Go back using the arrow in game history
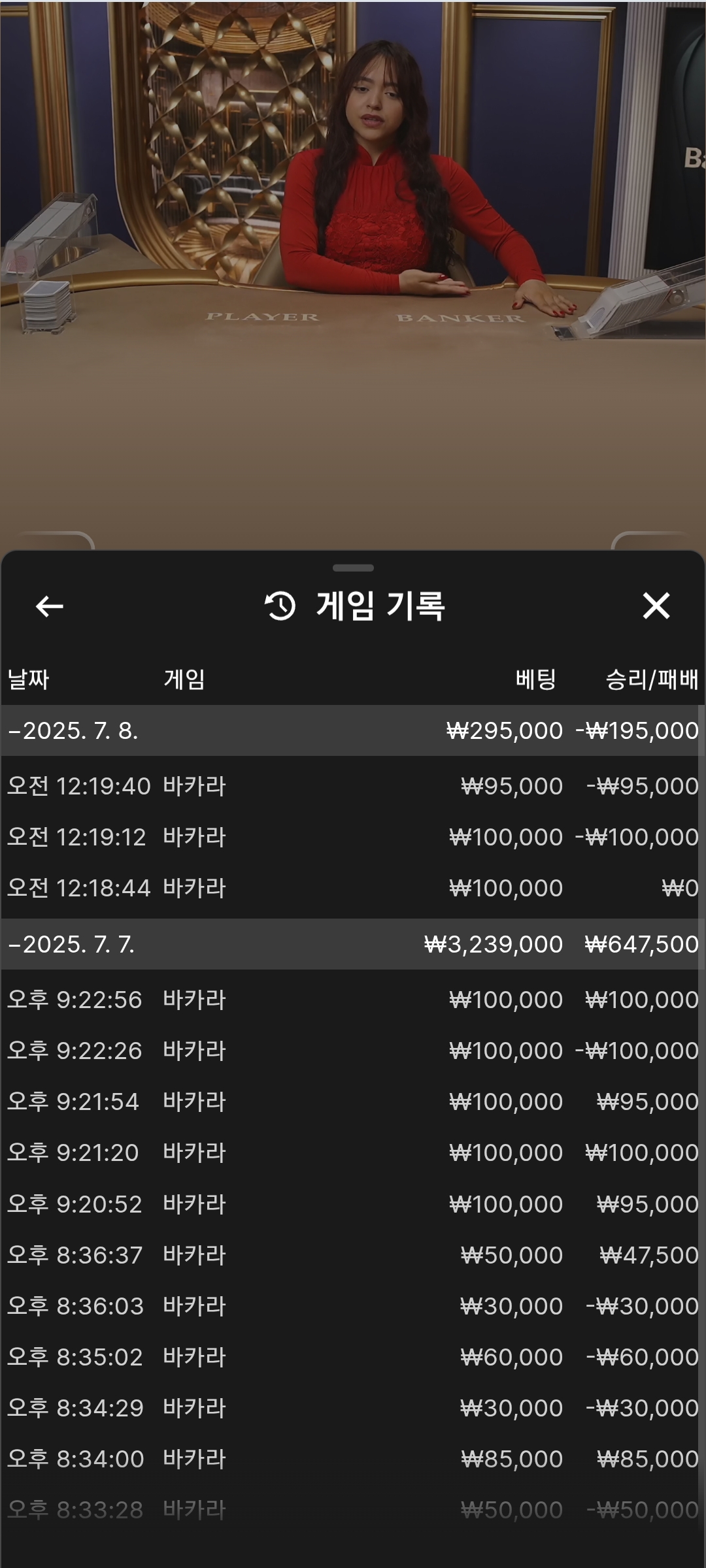The height and width of the screenshot is (1568, 706). click(x=49, y=606)
